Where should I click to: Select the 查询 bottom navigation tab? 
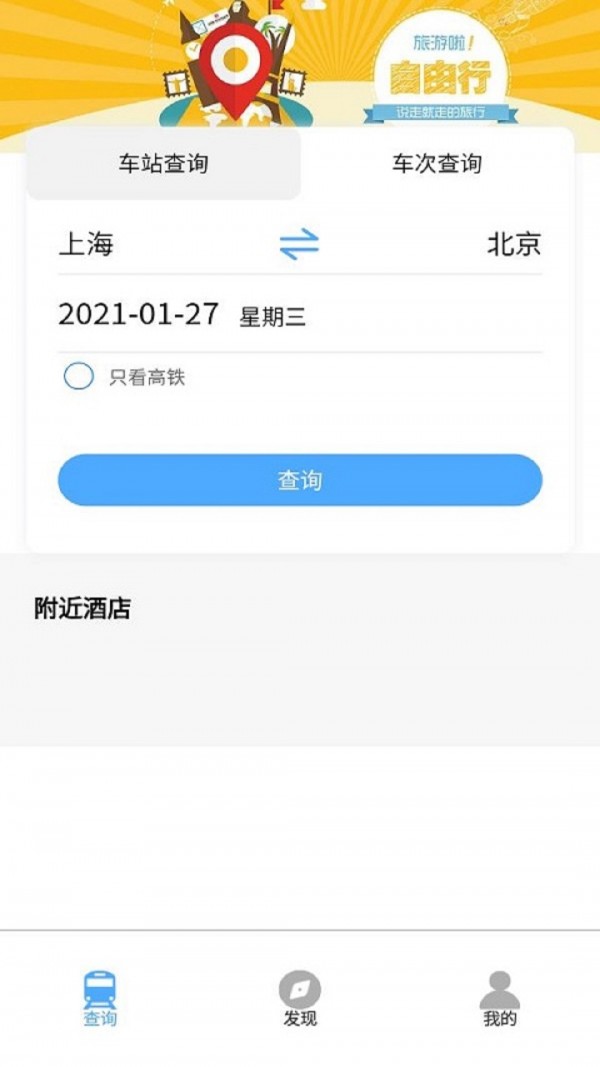(100, 998)
